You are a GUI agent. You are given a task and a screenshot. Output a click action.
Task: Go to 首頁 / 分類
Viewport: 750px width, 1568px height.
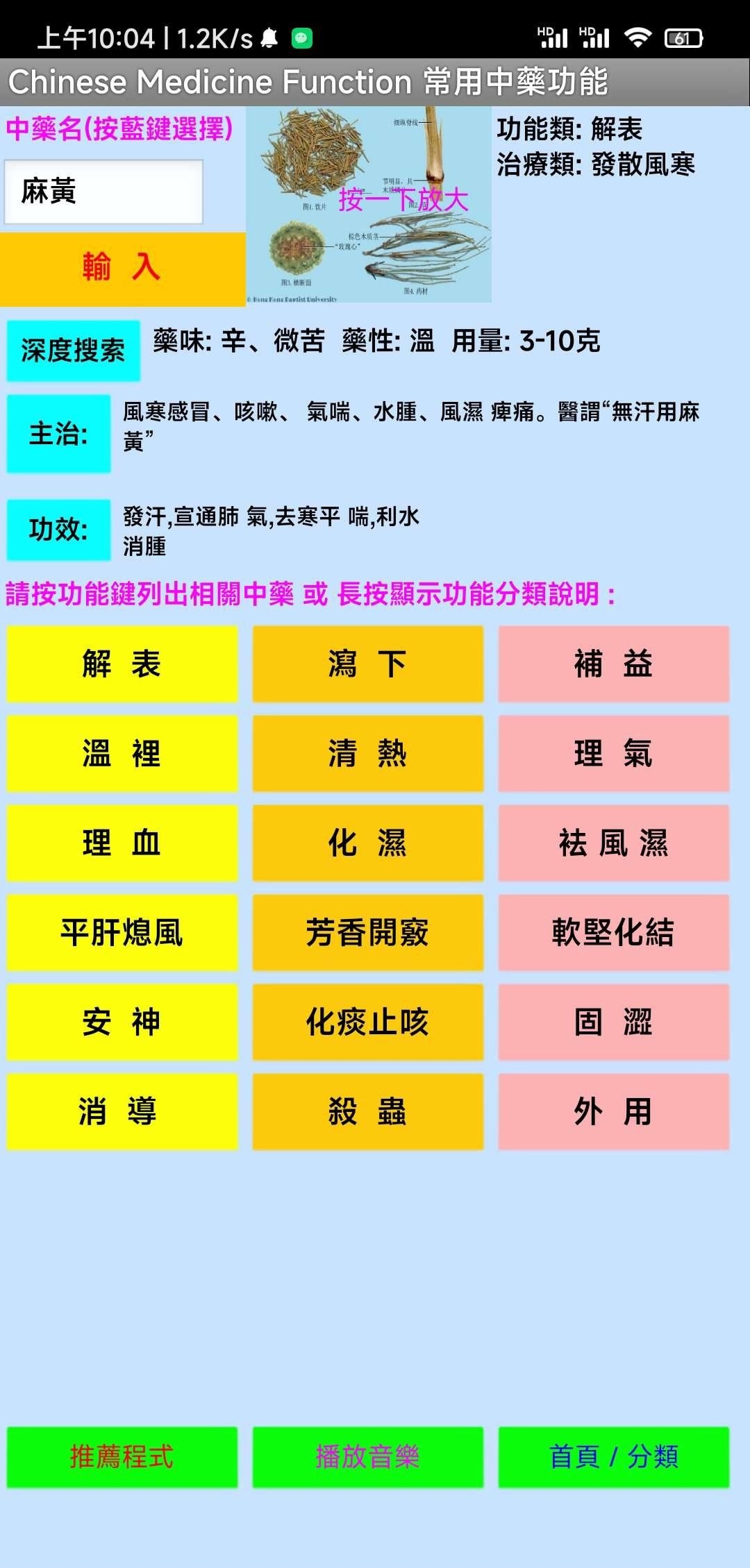613,1457
